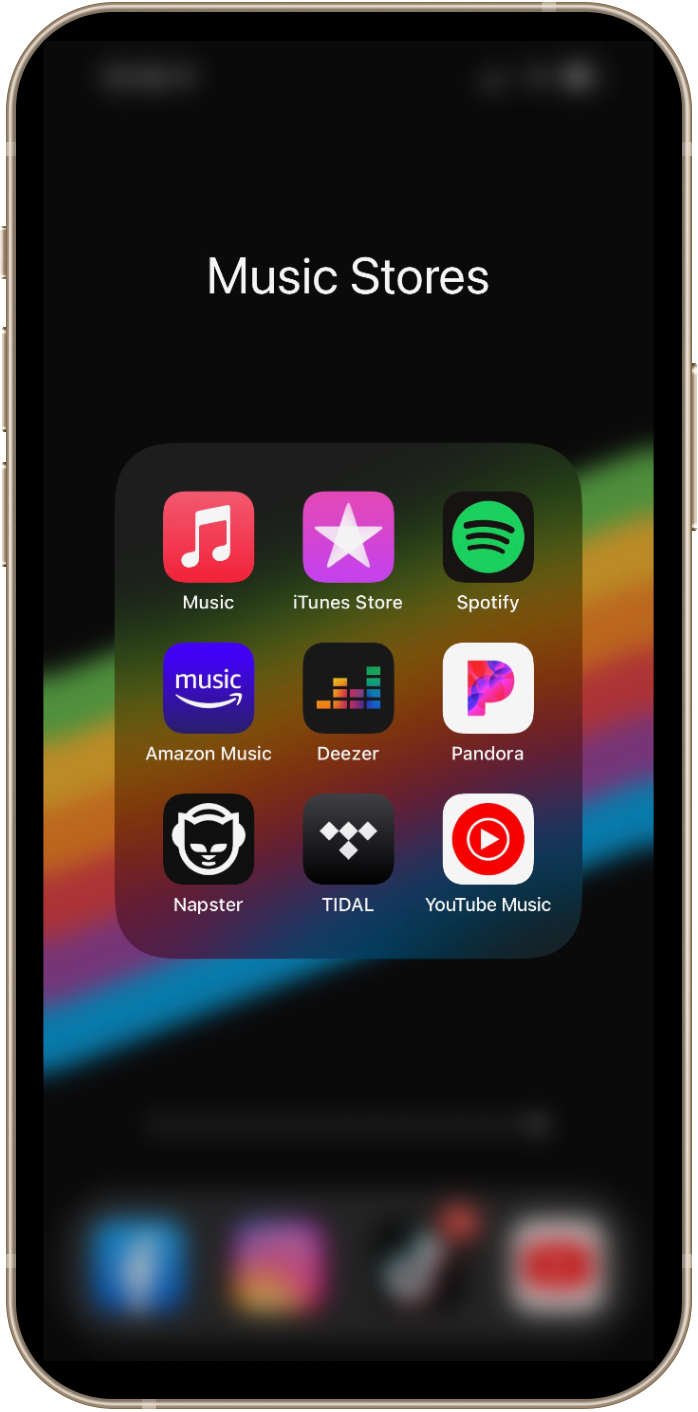Open Spotify from the folder
The width and height of the screenshot is (698, 1412).
[x=488, y=537]
